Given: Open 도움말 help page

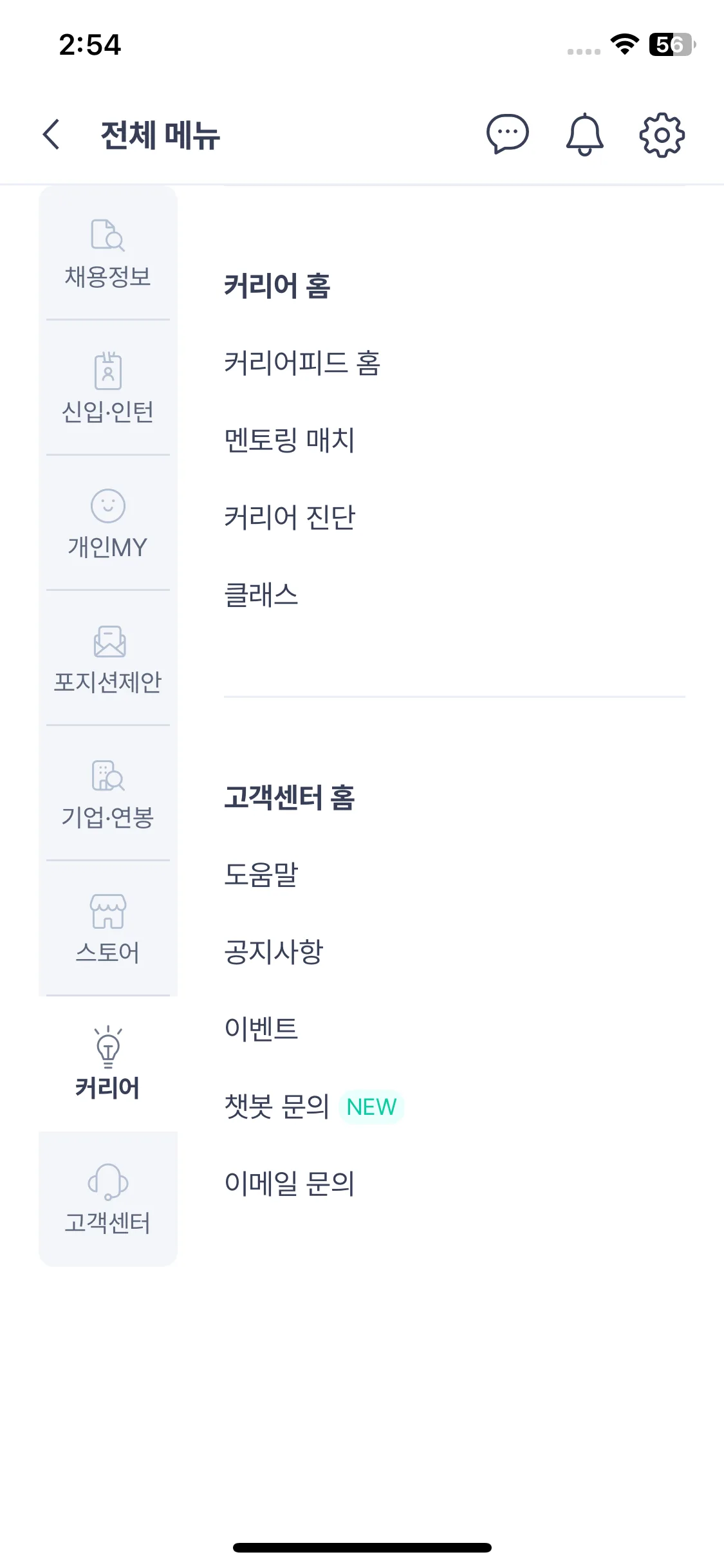Looking at the screenshot, I should click(261, 874).
